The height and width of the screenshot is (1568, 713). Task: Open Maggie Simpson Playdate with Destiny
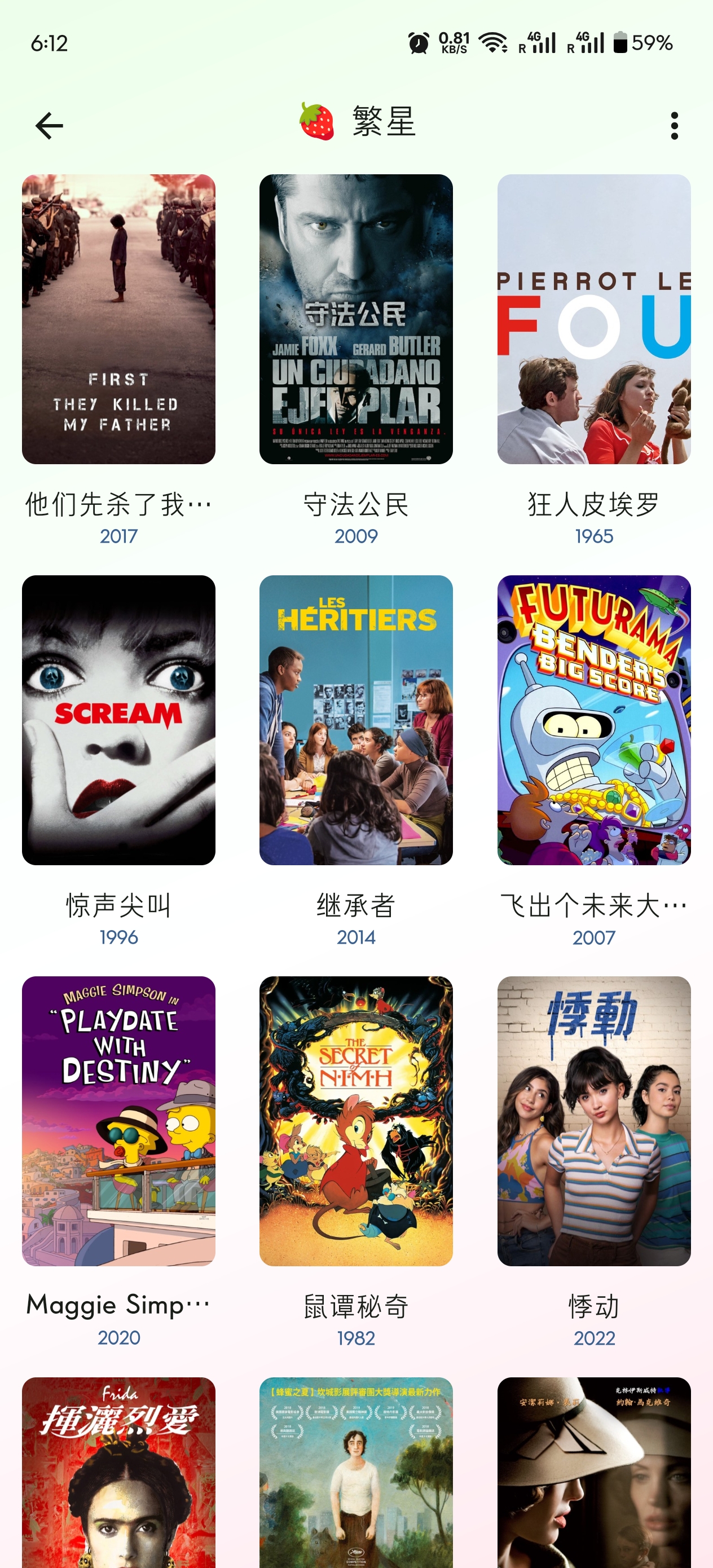pyautogui.click(x=118, y=1121)
